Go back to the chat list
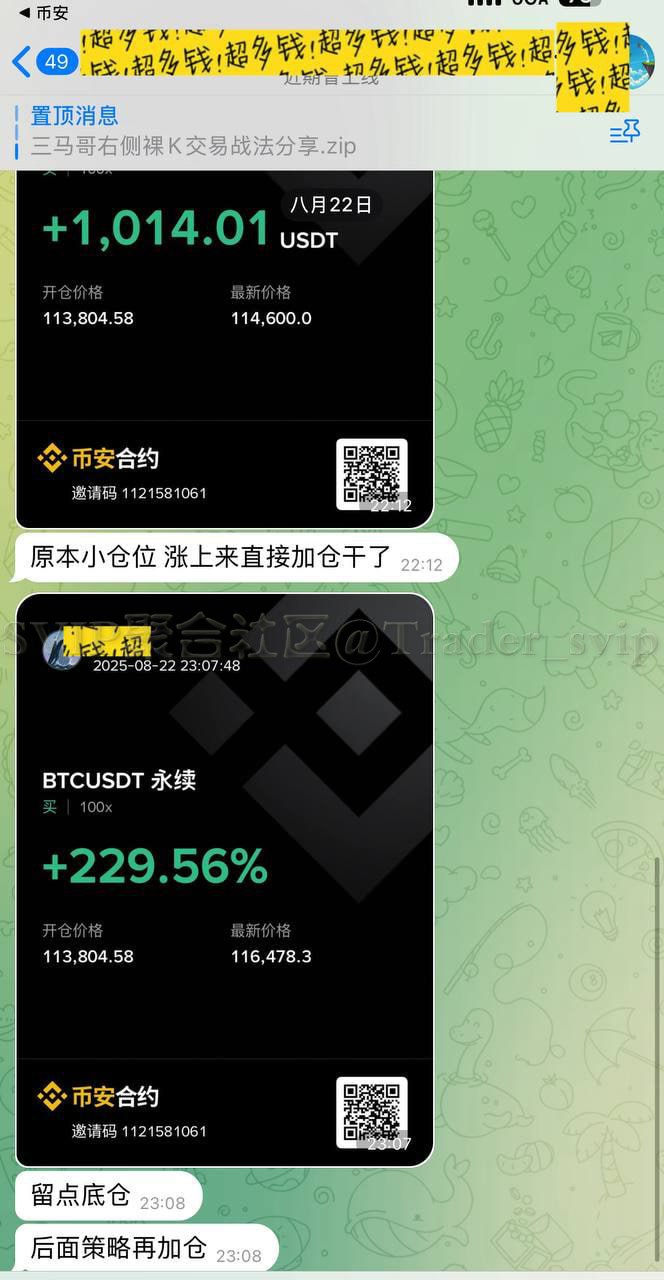This screenshot has height=1280, width=664. [x=44, y=62]
